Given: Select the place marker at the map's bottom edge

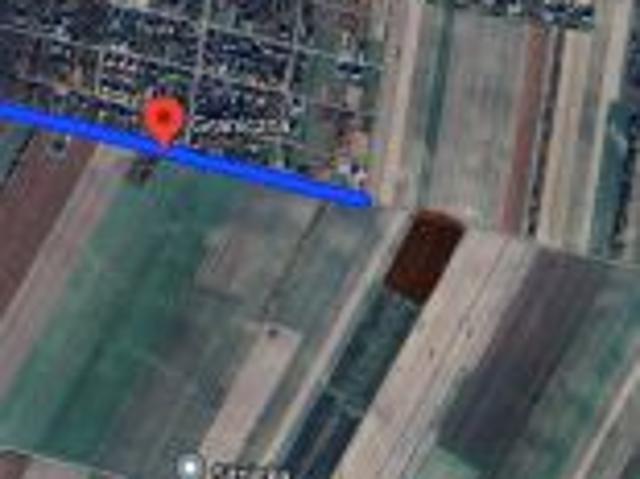Looking at the screenshot, I should pos(190,466).
